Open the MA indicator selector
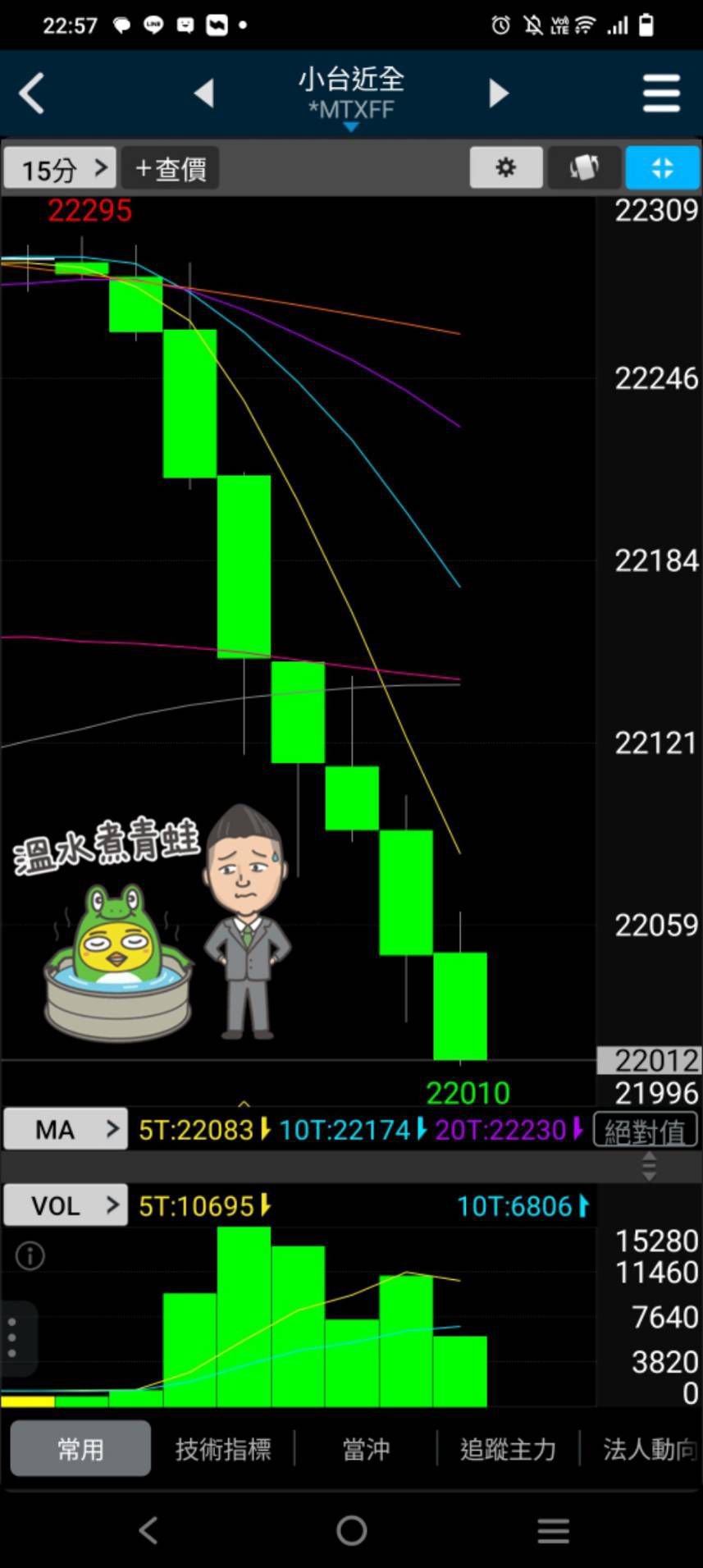Screen dimensions: 703x1568 tap(66, 1130)
